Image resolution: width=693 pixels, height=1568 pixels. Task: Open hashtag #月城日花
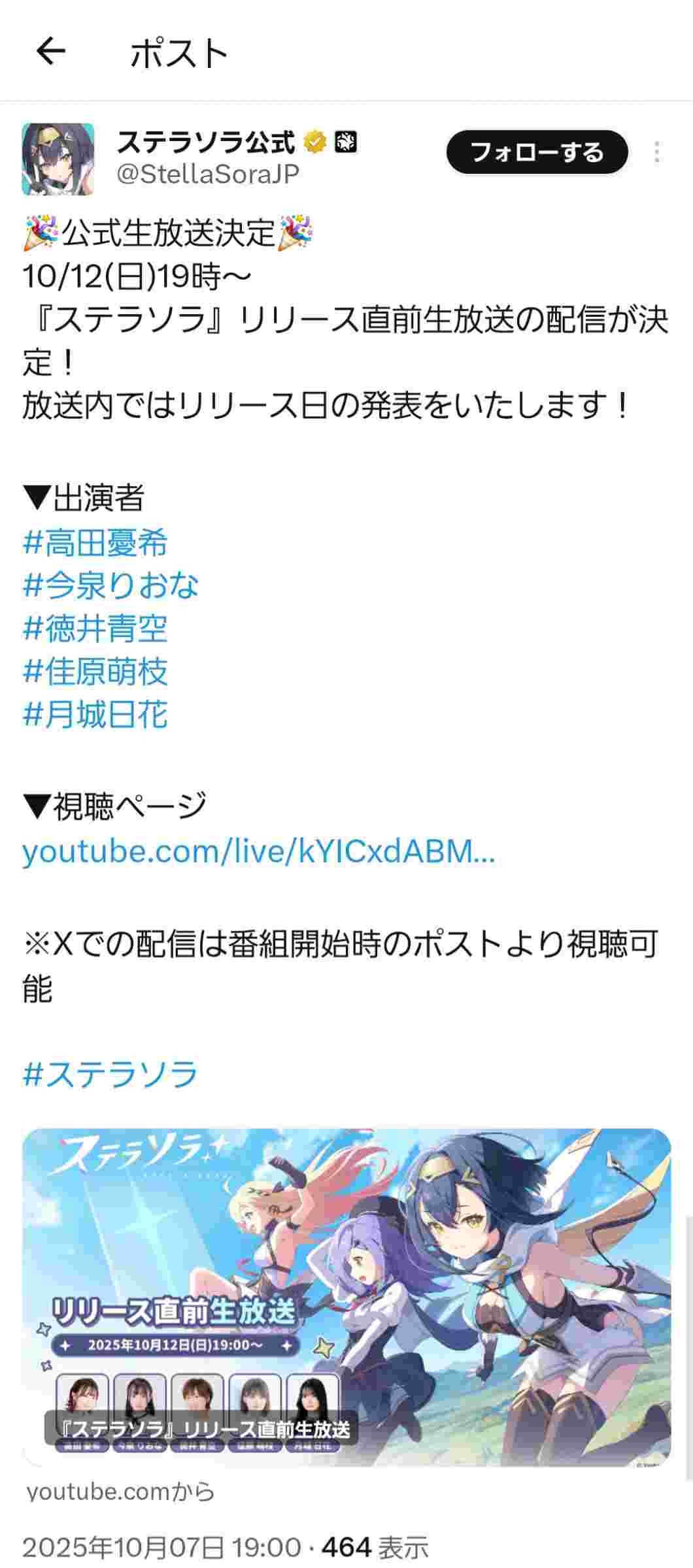[95, 714]
